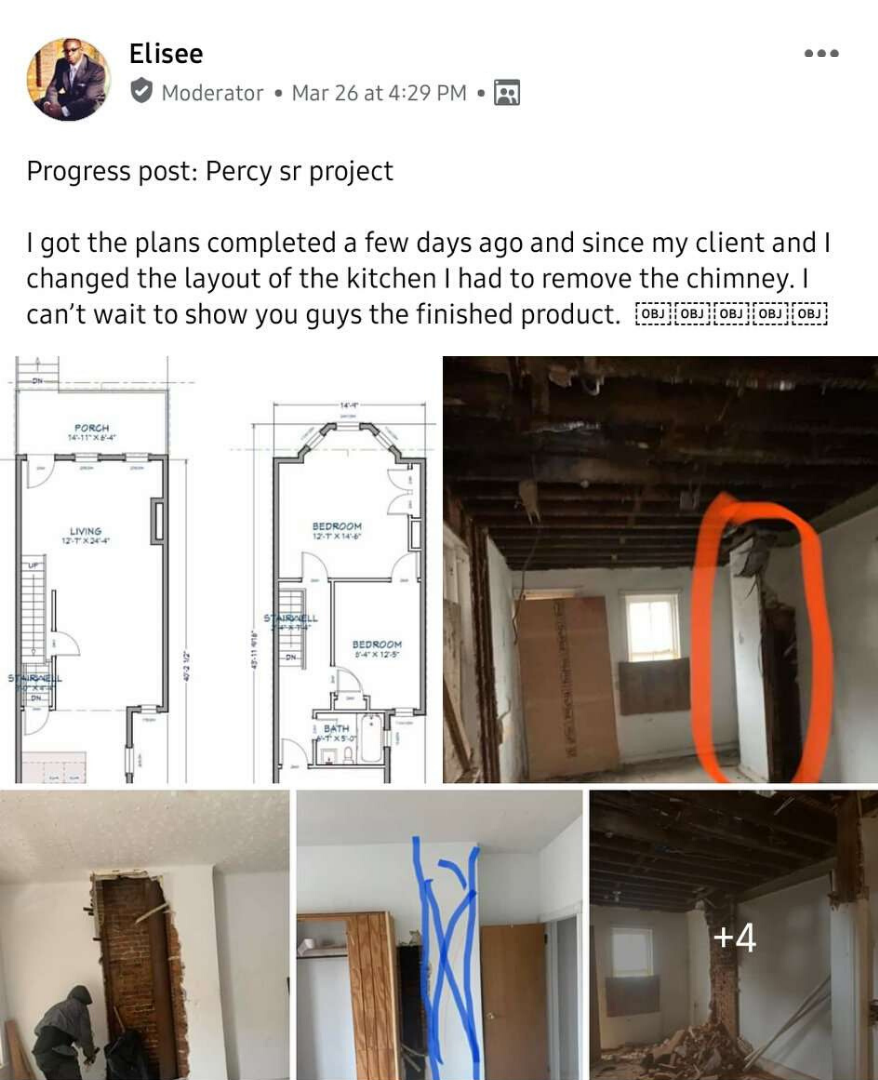View the photo with the orange circled chimney
This screenshot has width=878, height=1080.
coord(660,570)
